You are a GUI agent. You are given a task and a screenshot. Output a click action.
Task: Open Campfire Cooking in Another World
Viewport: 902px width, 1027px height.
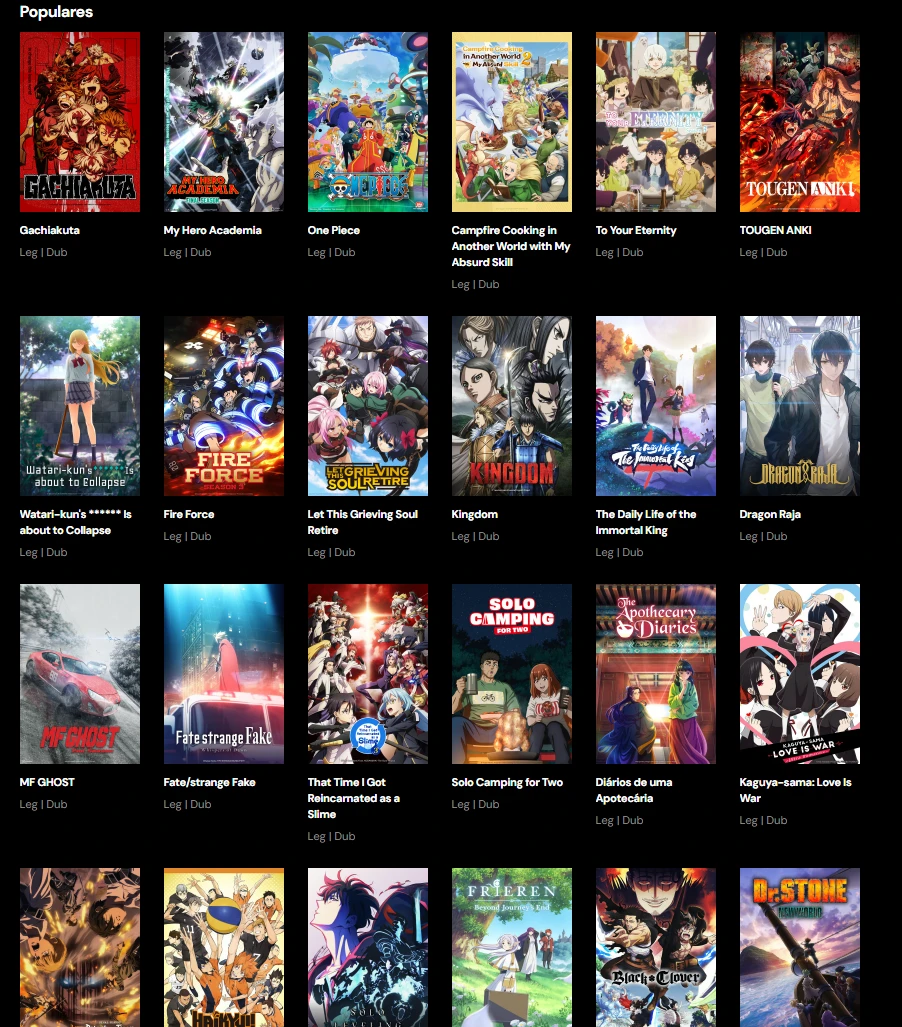pyautogui.click(x=512, y=122)
